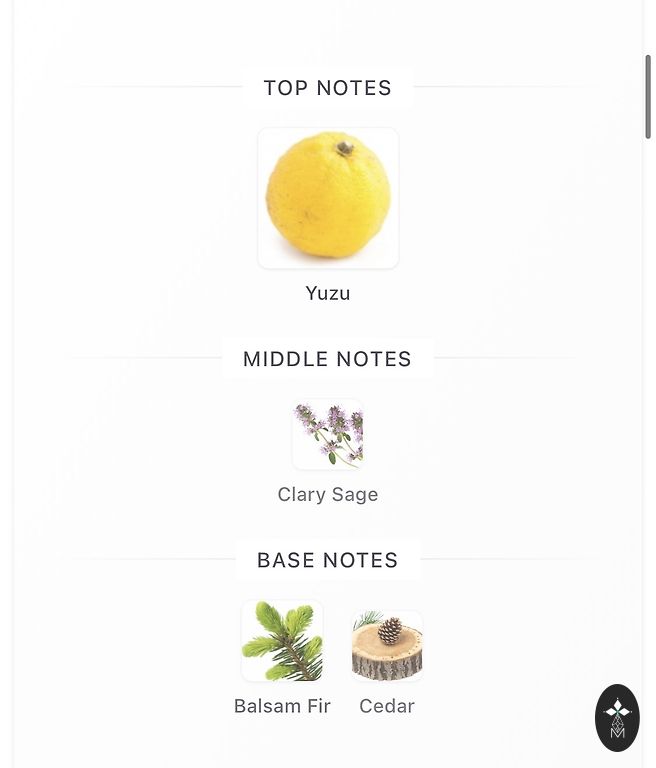Image resolution: width=656 pixels, height=768 pixels.
Task: Tap the Cedar note tile
Action: 387,646
